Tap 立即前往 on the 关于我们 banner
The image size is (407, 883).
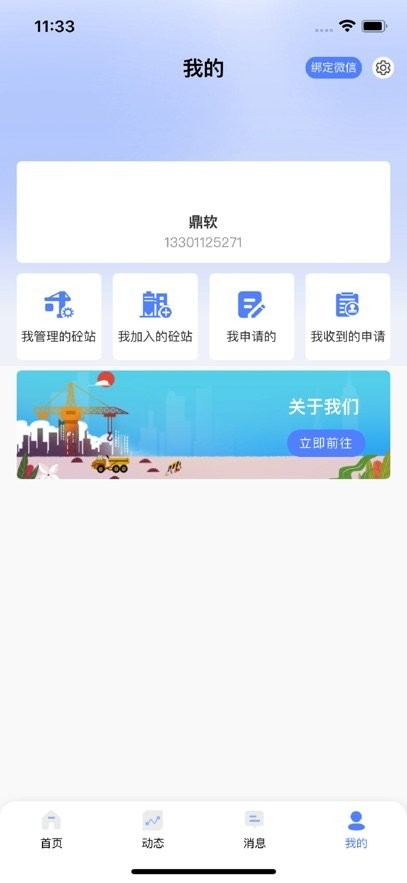coord(326,443)
